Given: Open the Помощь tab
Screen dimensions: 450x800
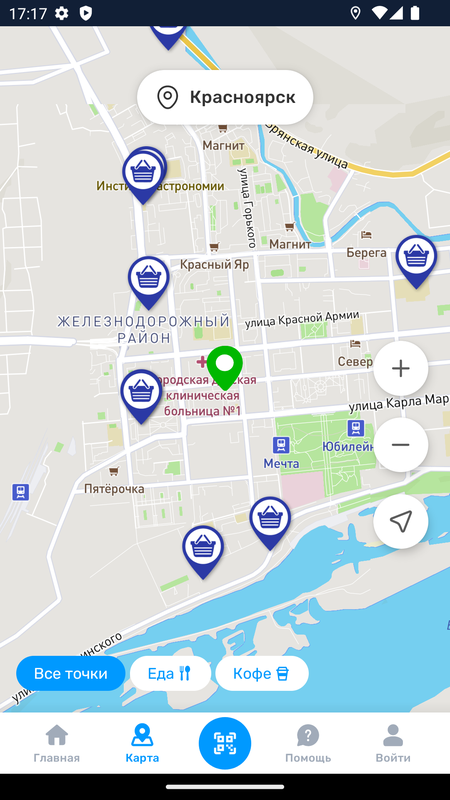Looking at the screenshot, I should coord(308,743).
